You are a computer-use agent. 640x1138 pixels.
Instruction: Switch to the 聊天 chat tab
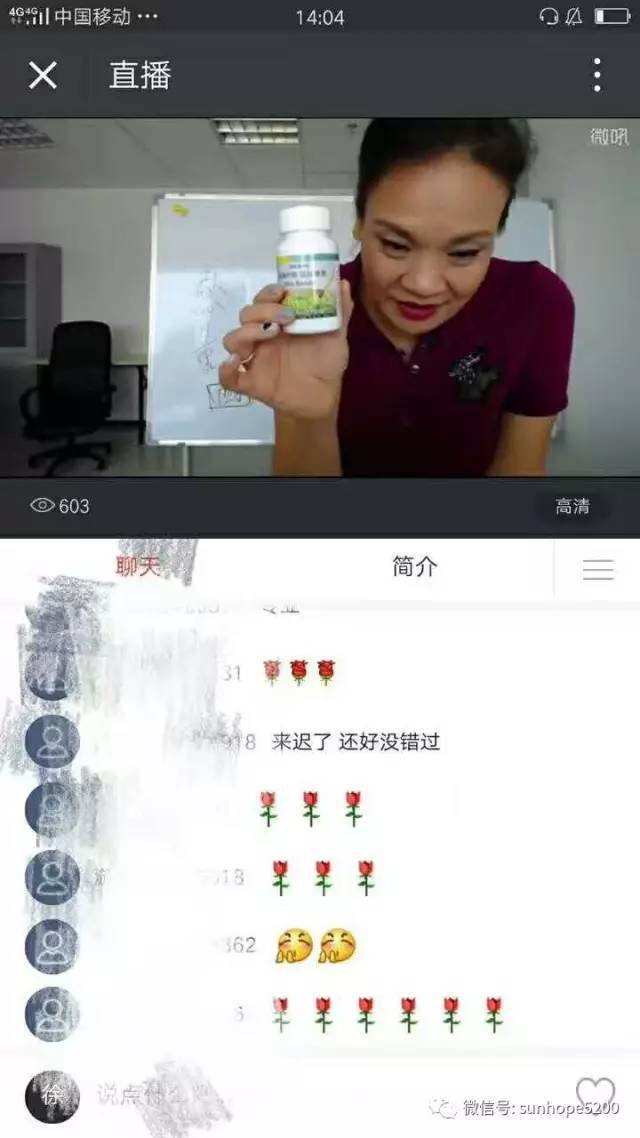click(138, 567)
